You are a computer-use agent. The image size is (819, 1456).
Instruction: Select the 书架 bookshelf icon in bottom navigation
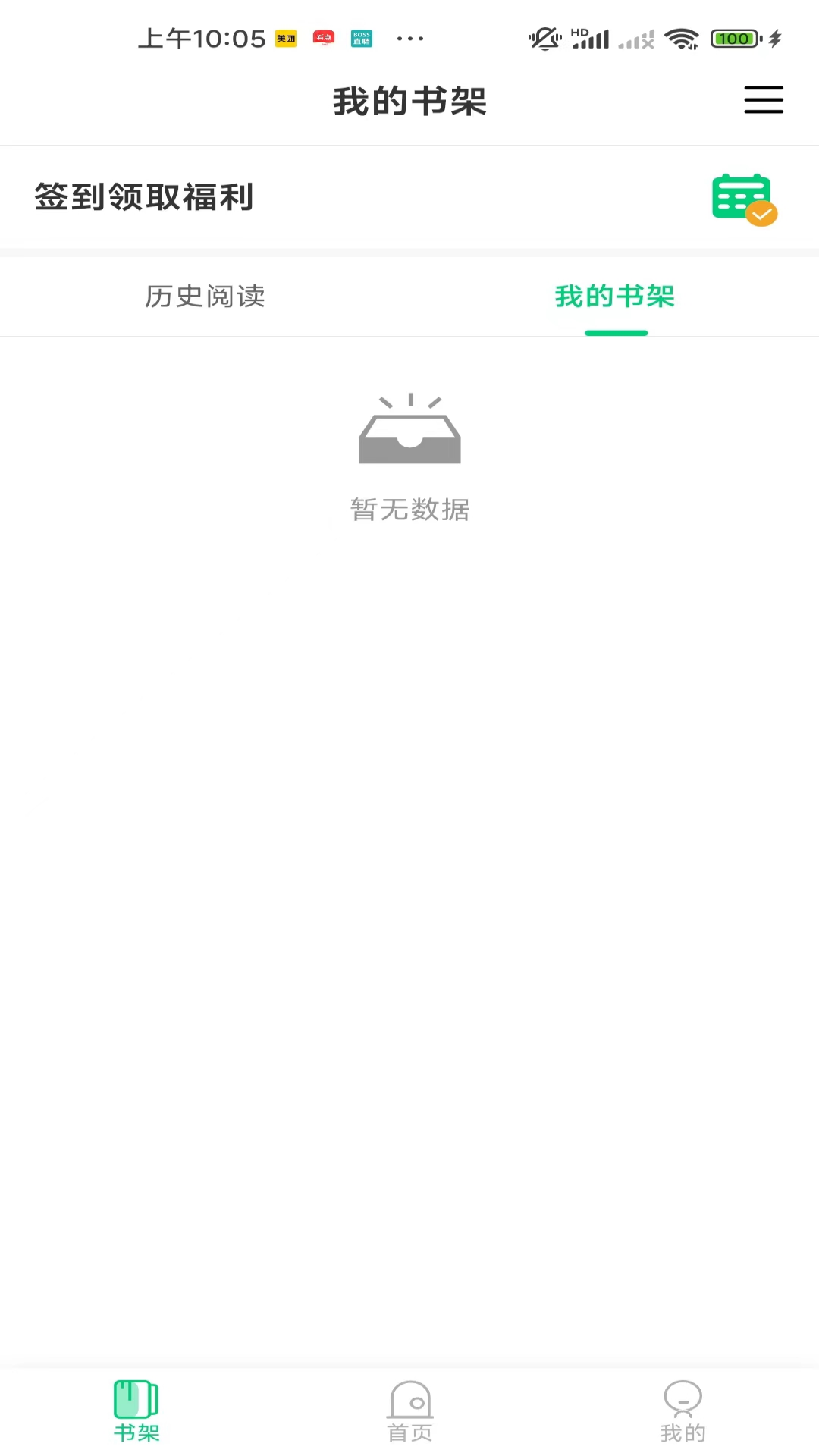(x=136, y=1399)
